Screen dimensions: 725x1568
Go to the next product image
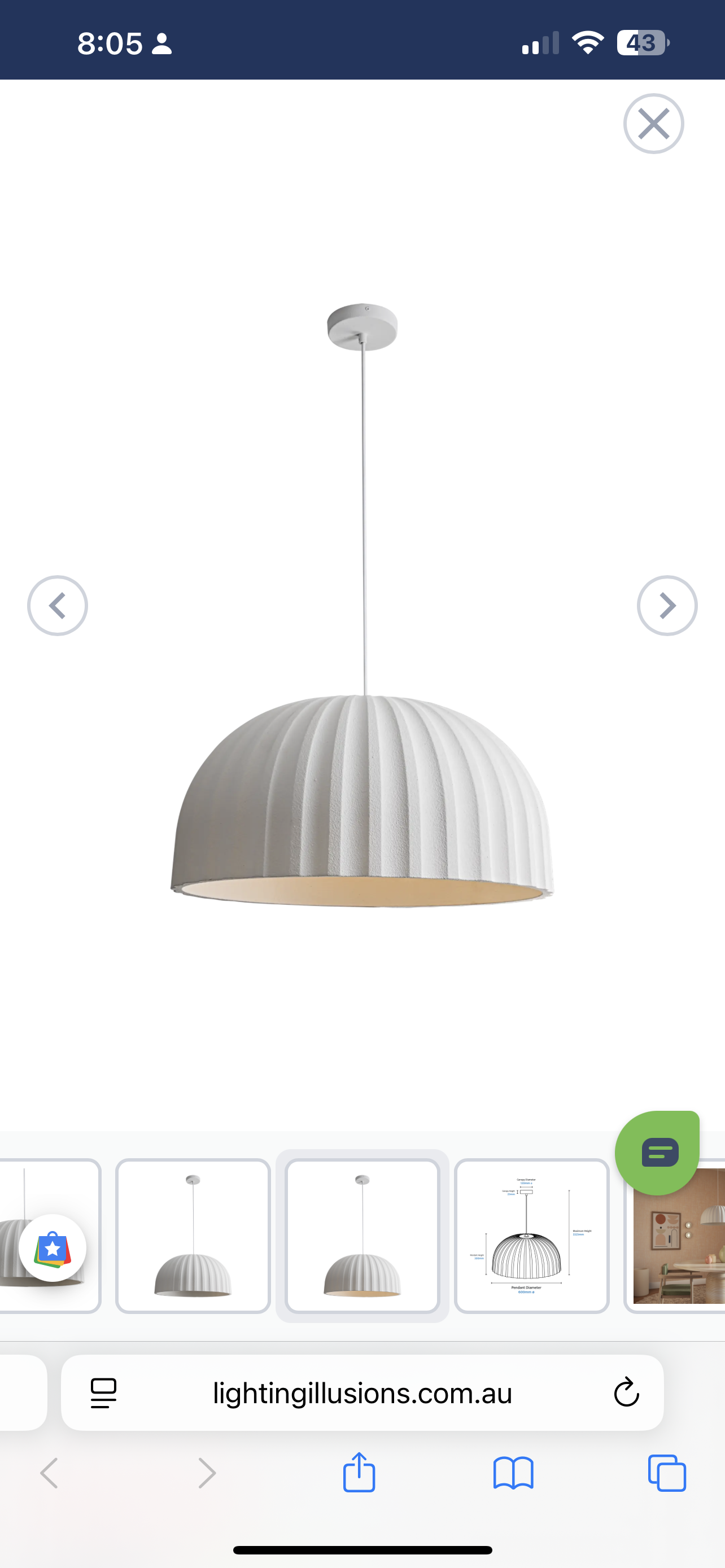[667, 606]
